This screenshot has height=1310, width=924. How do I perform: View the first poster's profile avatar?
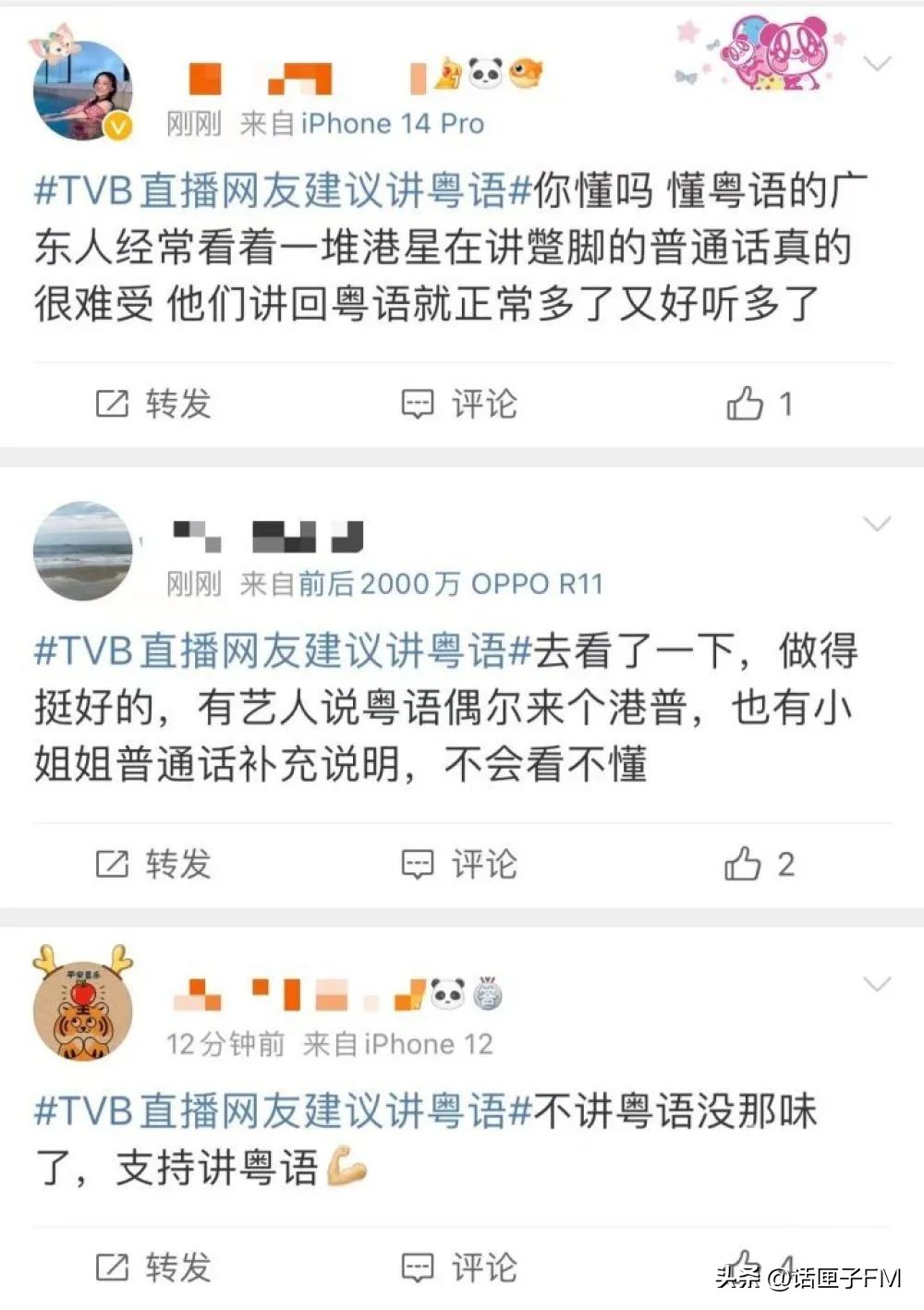tap(81, 90)
